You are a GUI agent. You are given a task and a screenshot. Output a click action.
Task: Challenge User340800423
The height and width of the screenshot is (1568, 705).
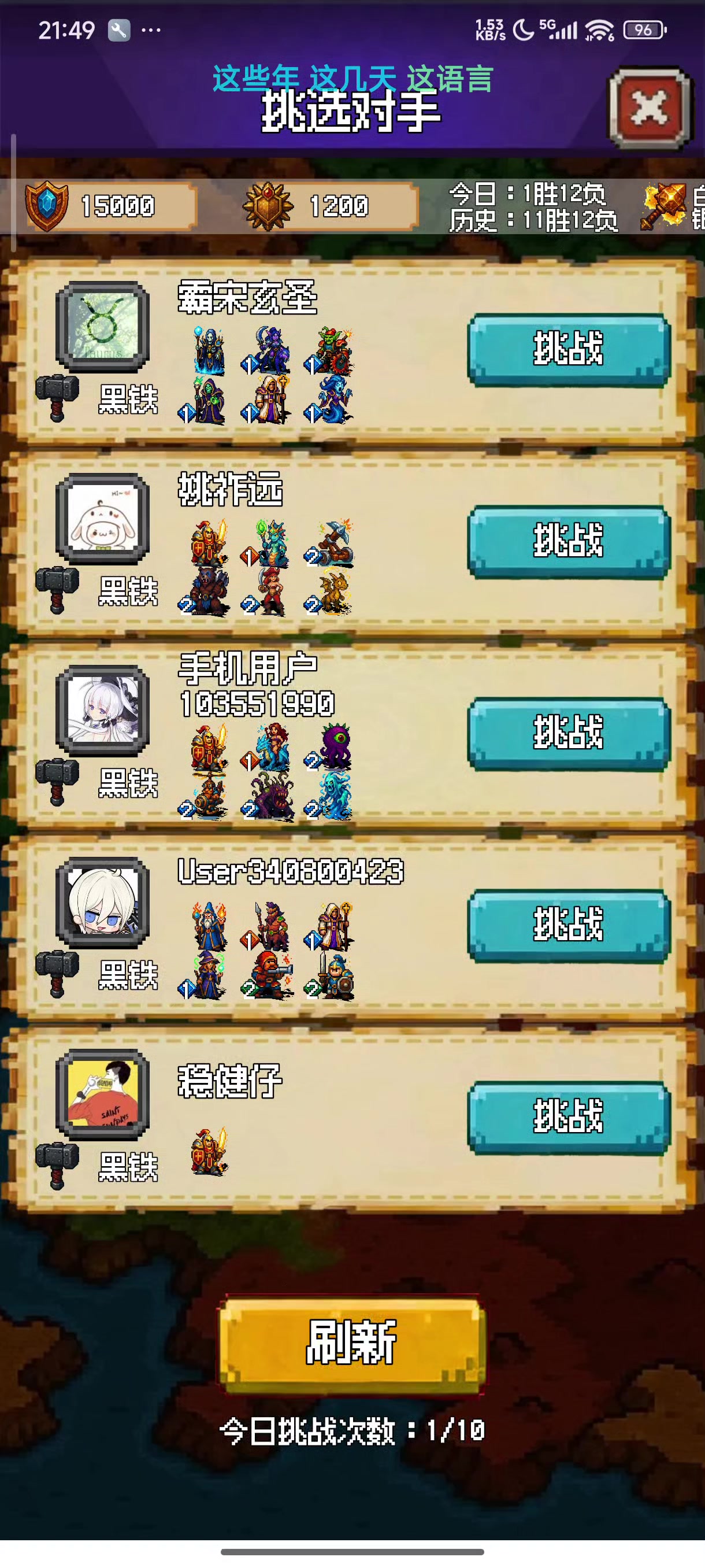coord(568,925)
